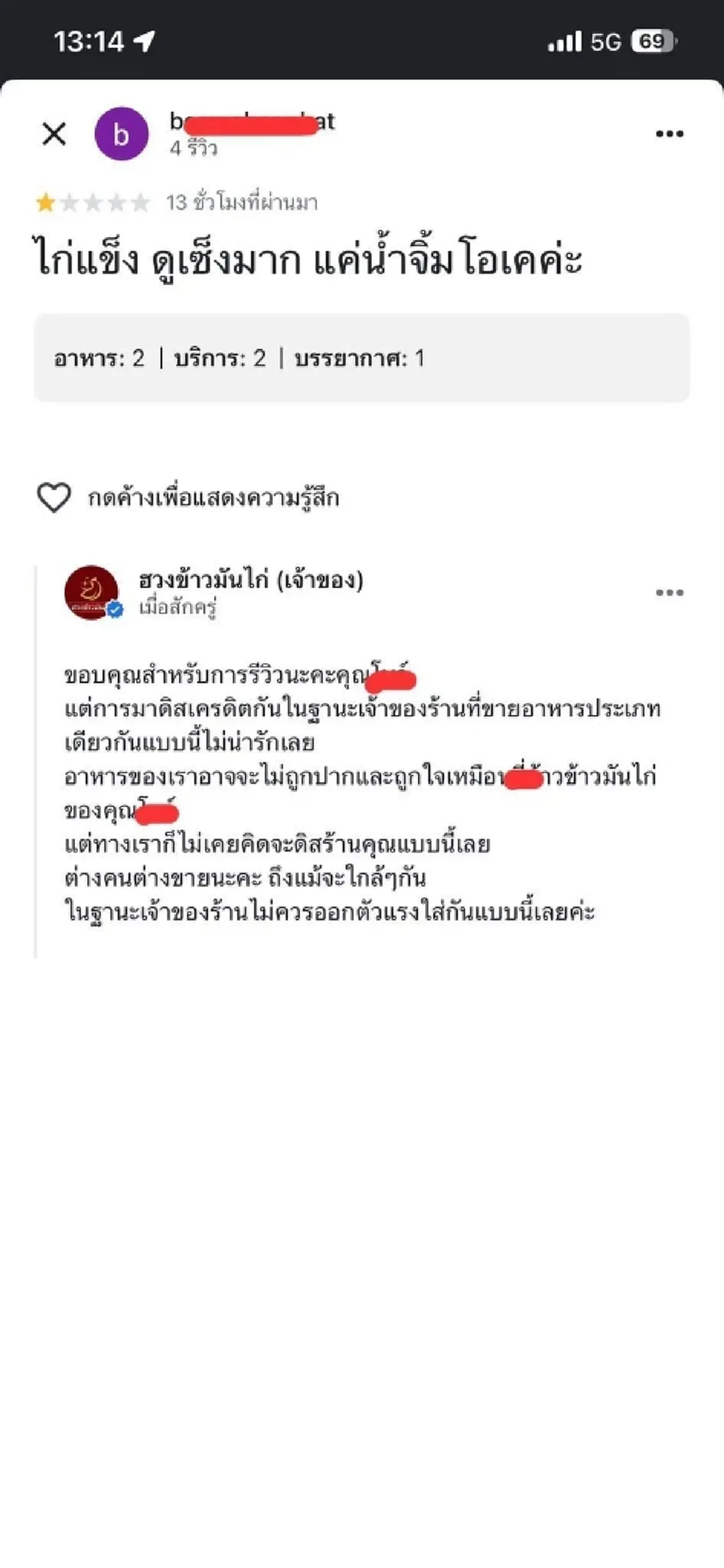
Task: Tap the heart icon to like the review
Action: pos(55,498)
